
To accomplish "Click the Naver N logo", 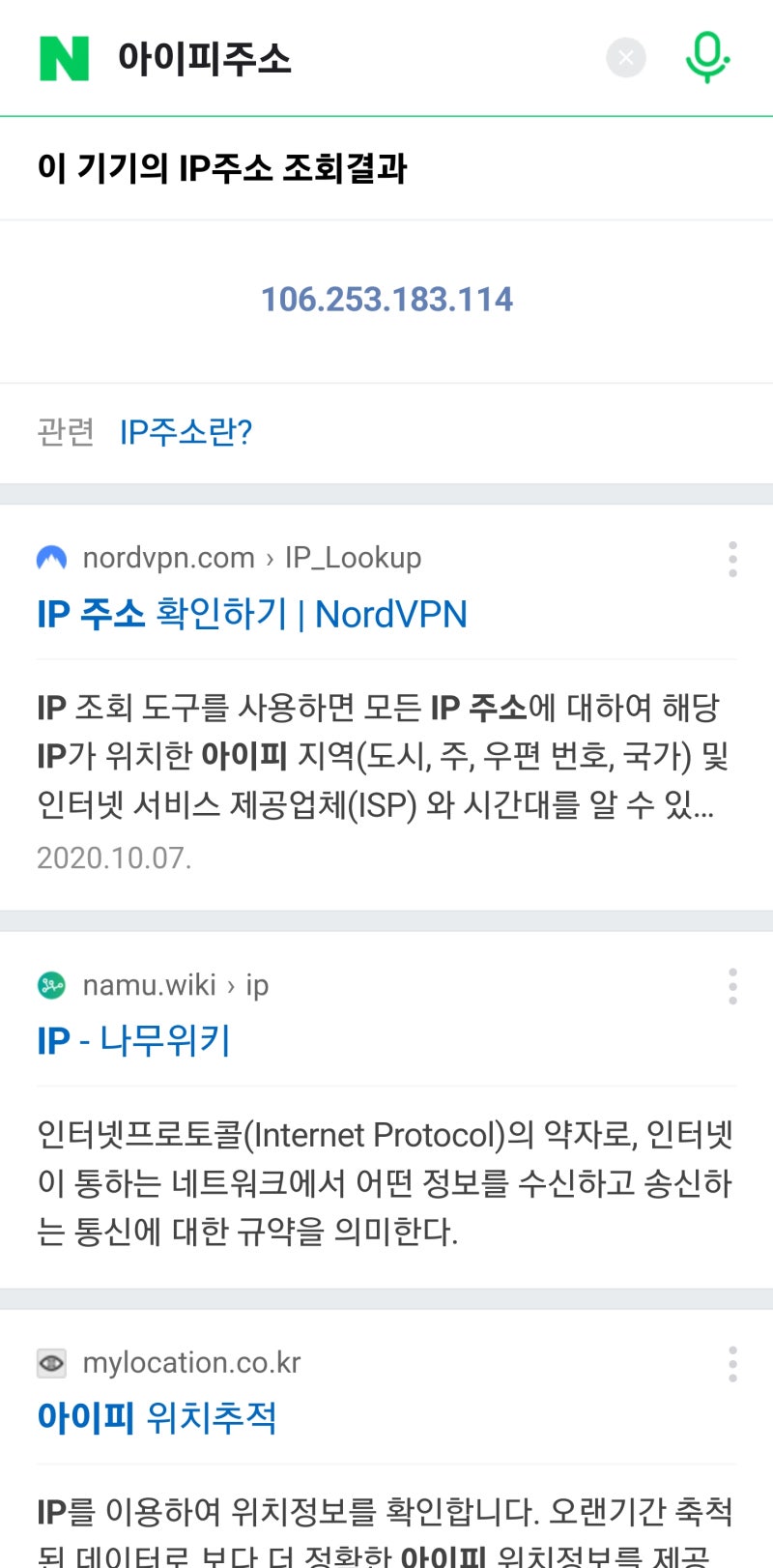I will click(x=61, y=57).
